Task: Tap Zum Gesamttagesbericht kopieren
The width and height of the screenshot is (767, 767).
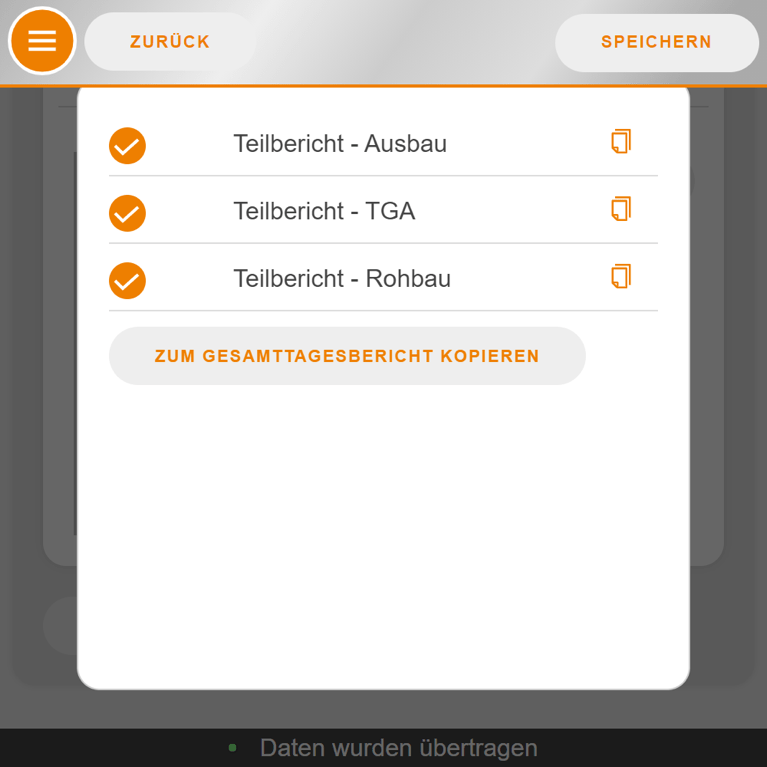Action: [x=346, y=356]
